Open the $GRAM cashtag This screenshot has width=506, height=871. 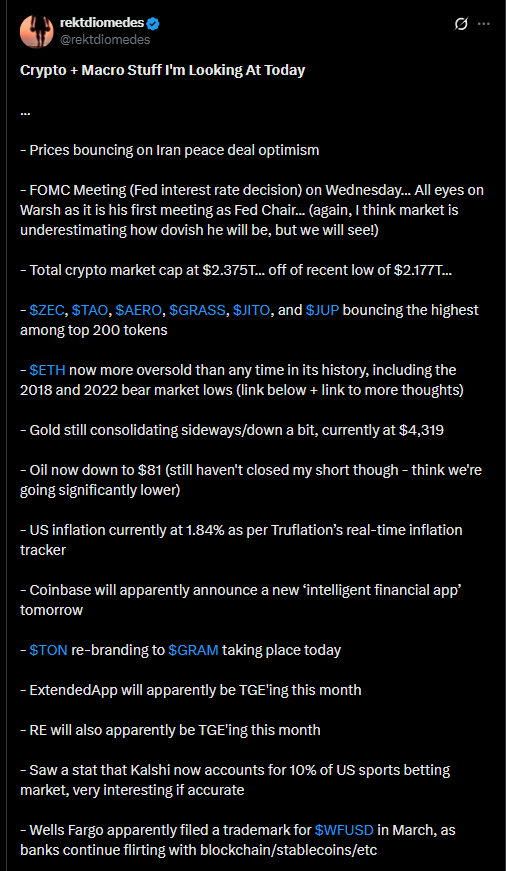pos(193,650)
